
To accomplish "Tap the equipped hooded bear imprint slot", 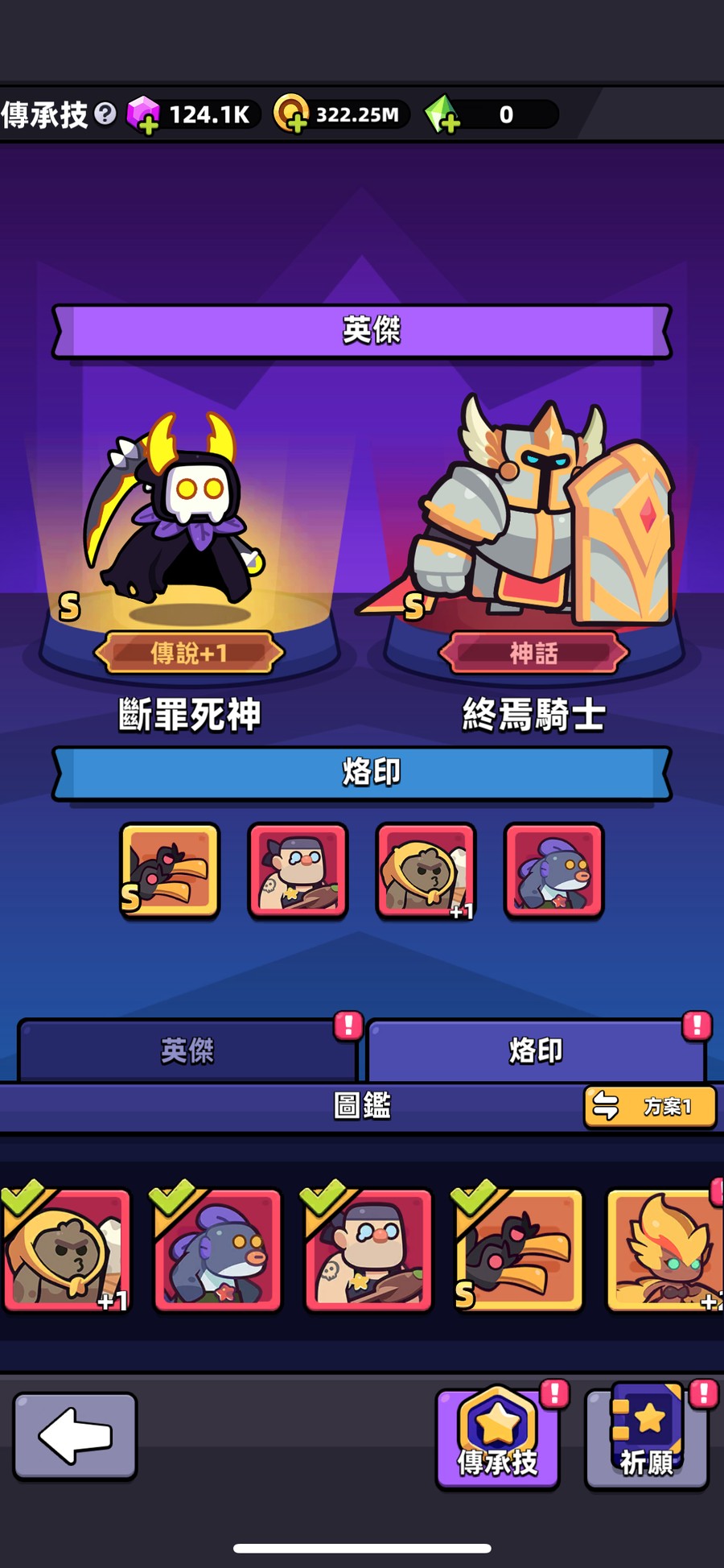I will (426, 870).
